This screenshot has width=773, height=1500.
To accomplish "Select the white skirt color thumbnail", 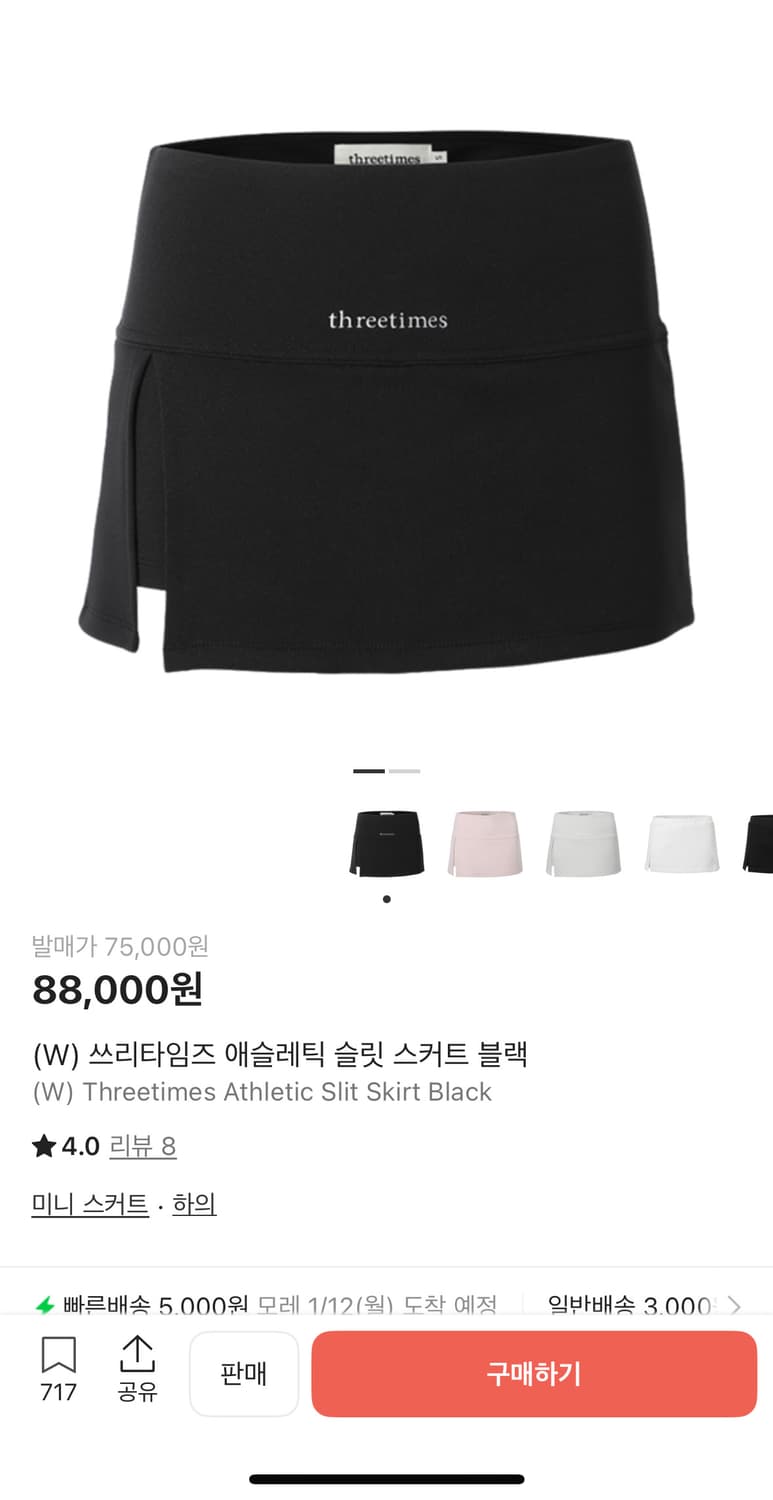I will pos(682,842).
